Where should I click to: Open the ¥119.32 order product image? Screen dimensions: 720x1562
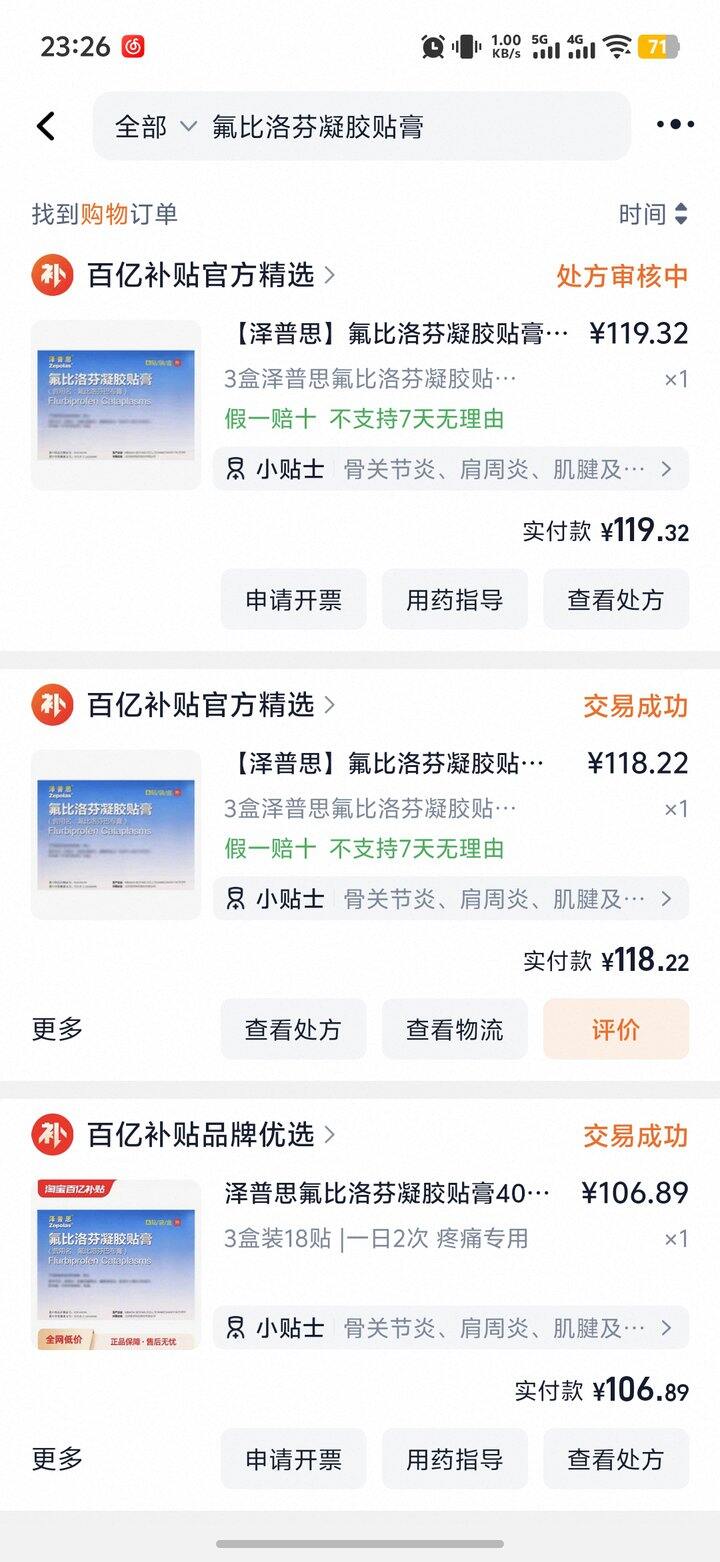pos(116,405)
